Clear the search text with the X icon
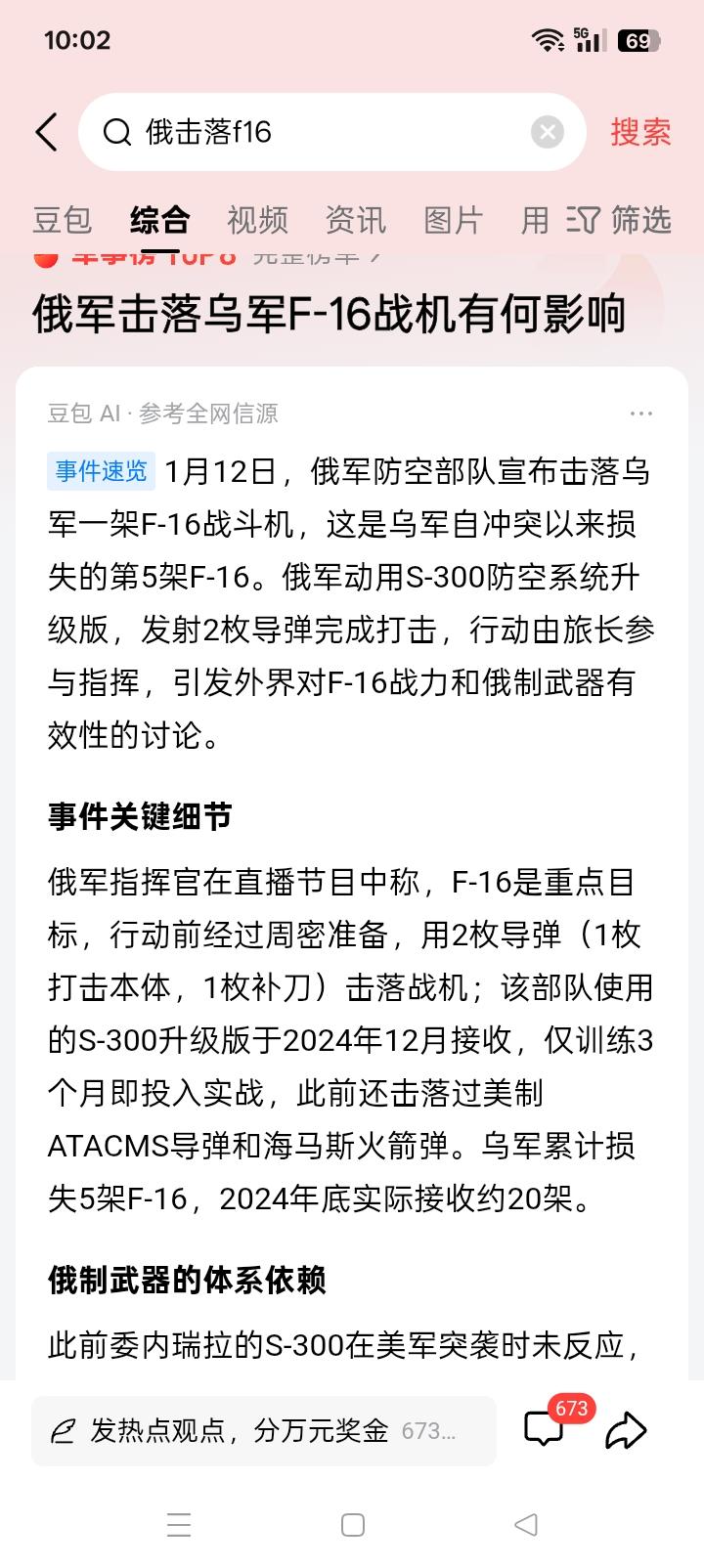704x1568 pixels. [x=547, y=131]
